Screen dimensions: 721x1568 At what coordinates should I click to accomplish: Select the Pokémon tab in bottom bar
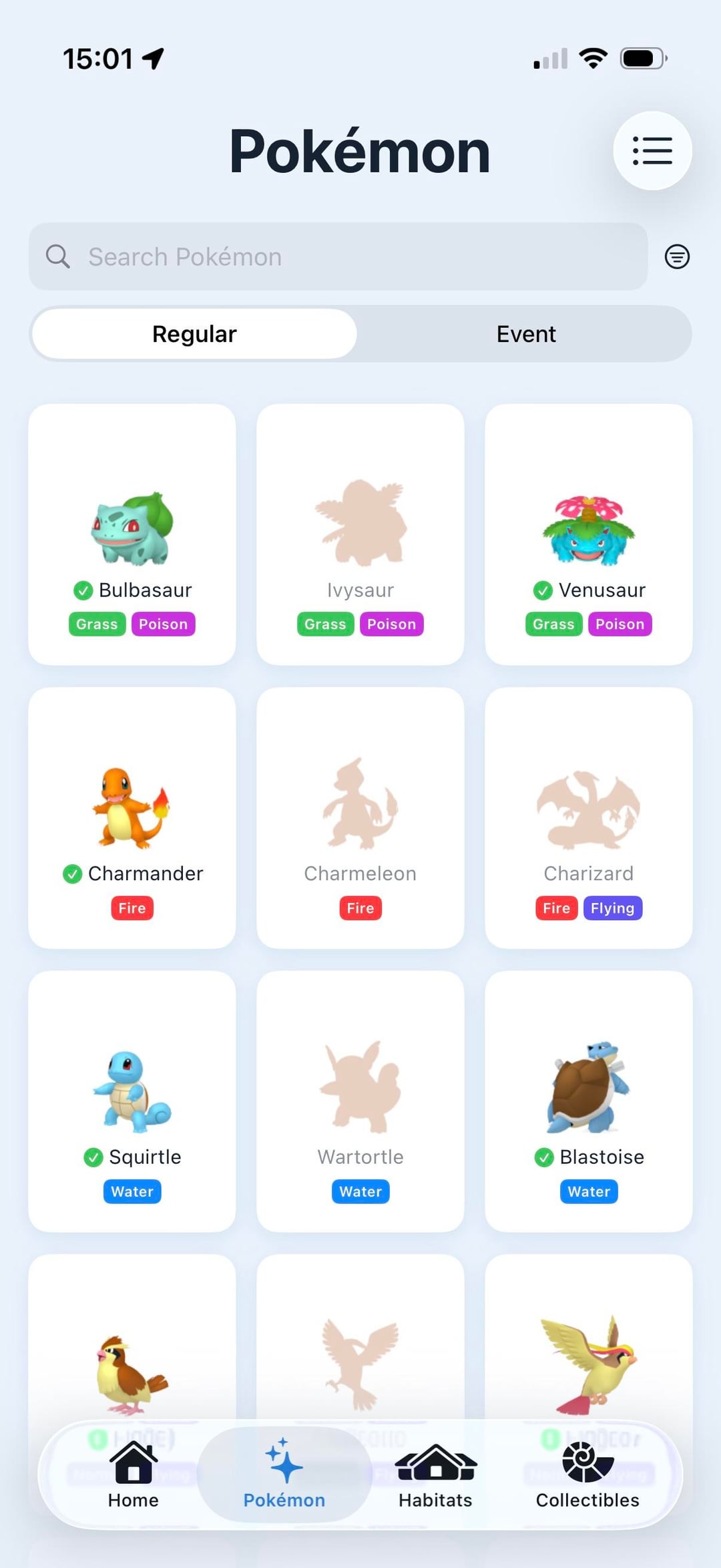(x=284, y=1476)
